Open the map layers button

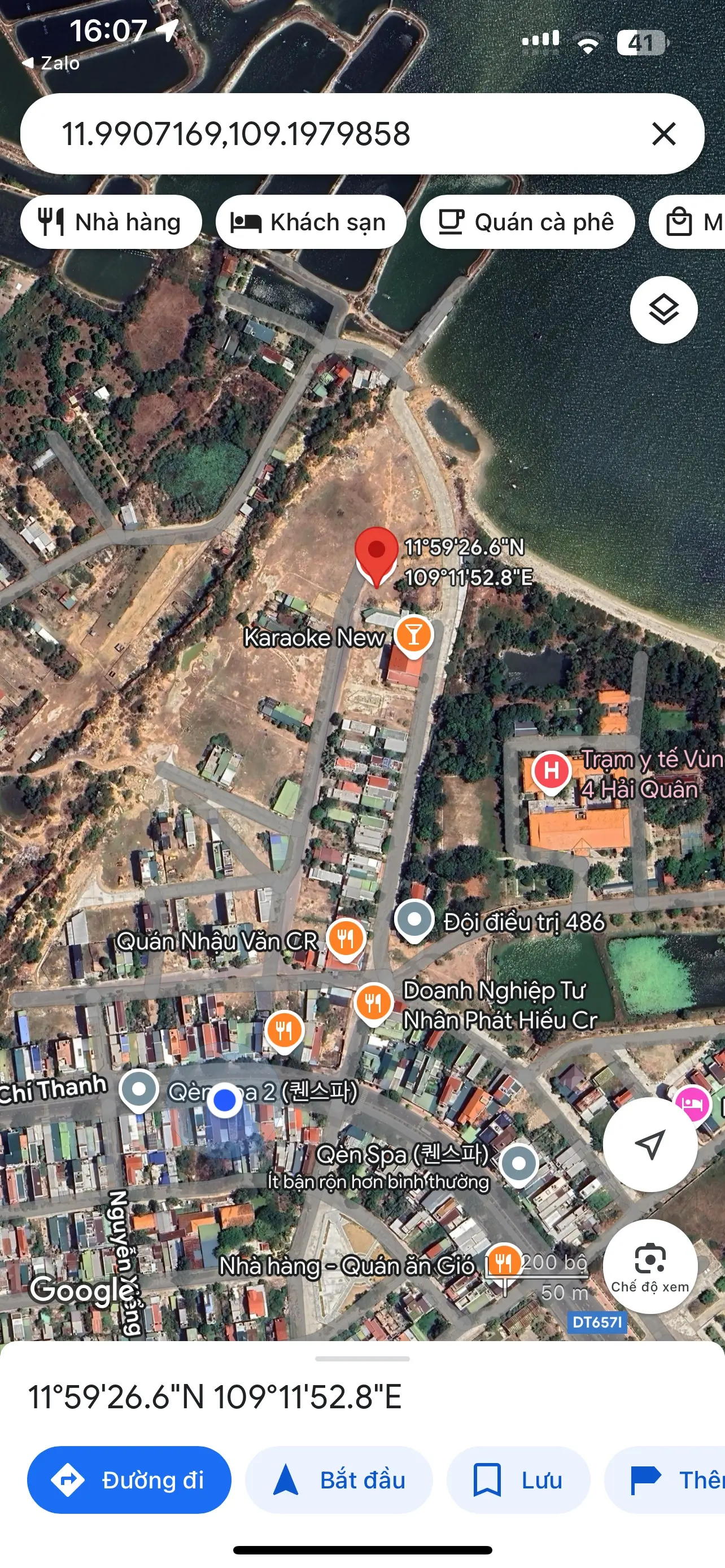click(663, 310)
